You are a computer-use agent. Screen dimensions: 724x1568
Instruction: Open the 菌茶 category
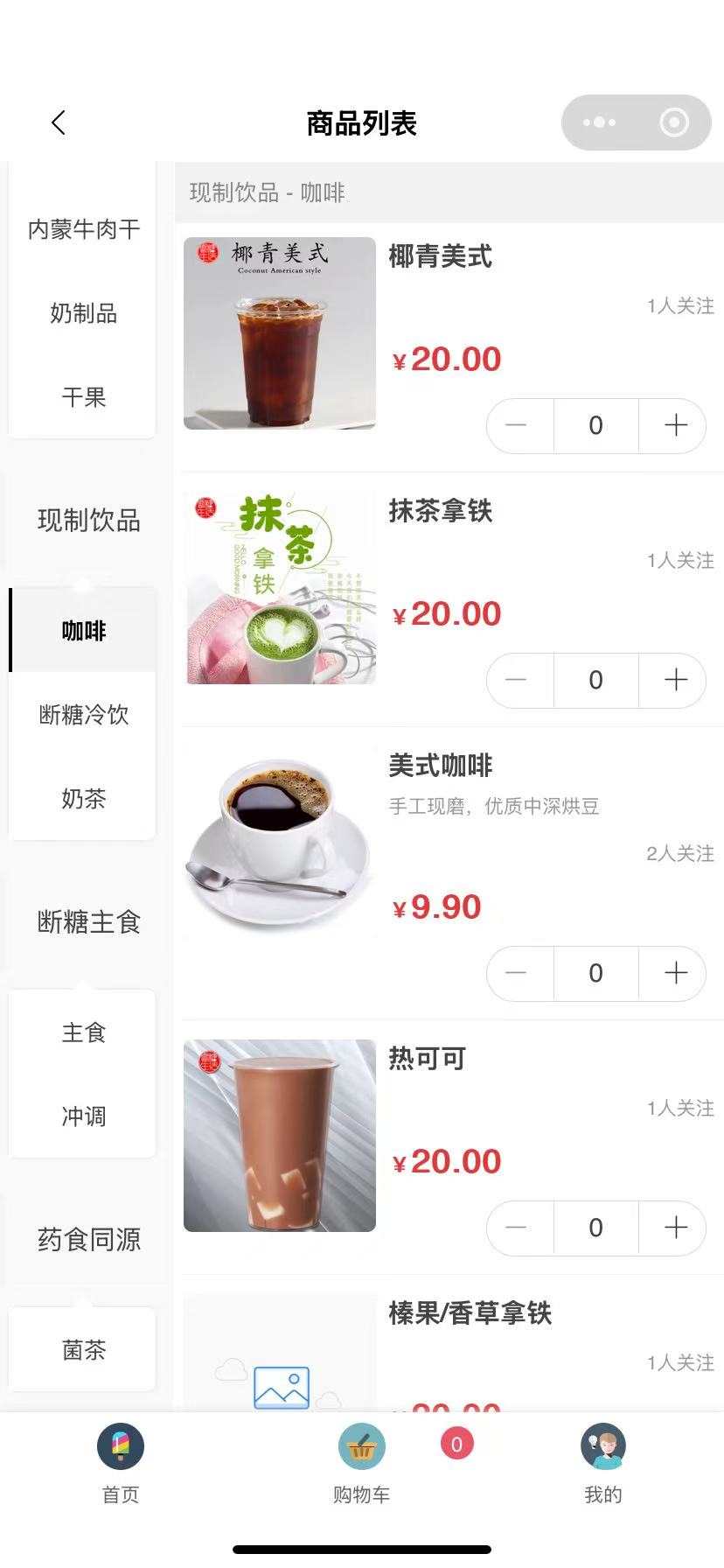83,1350
